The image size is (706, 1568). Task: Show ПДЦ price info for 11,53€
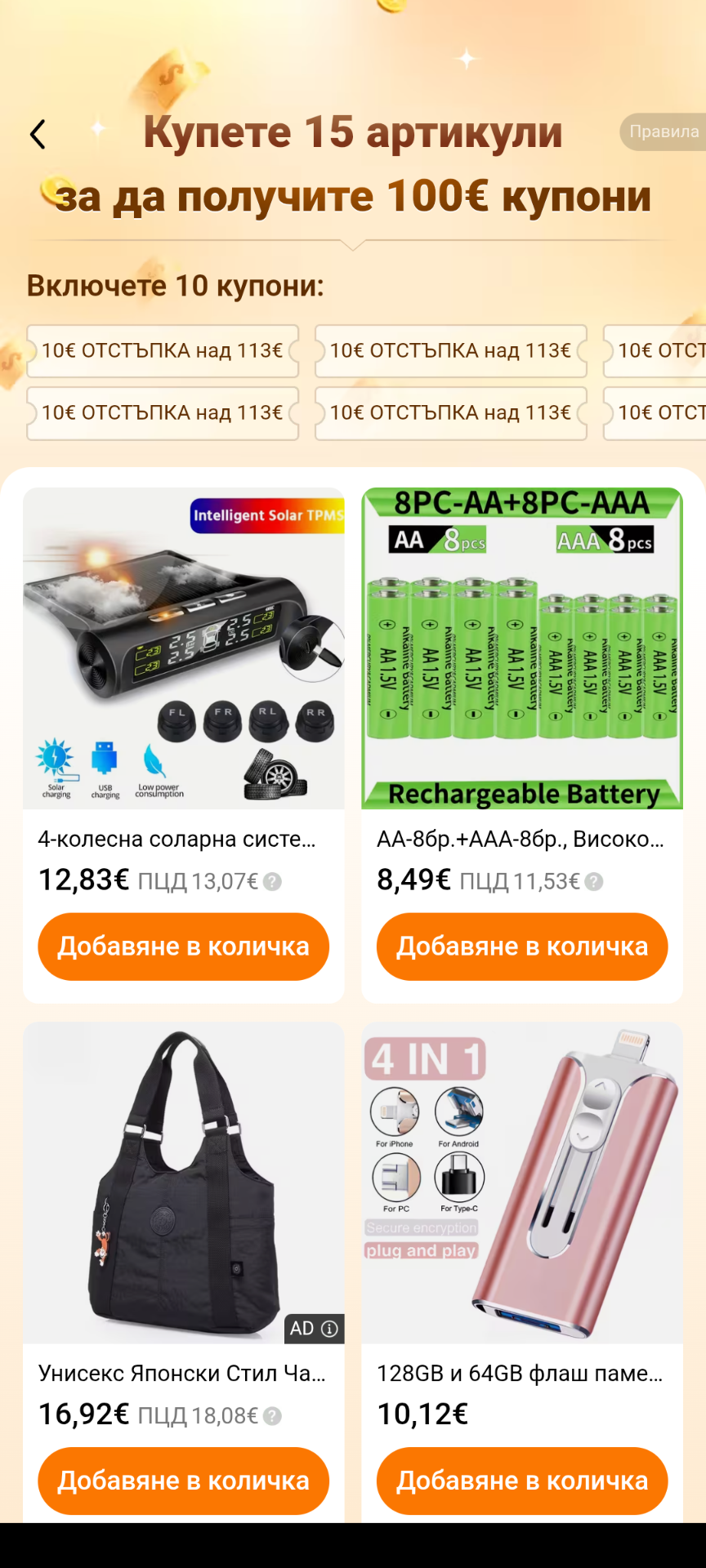pos(595,882)
